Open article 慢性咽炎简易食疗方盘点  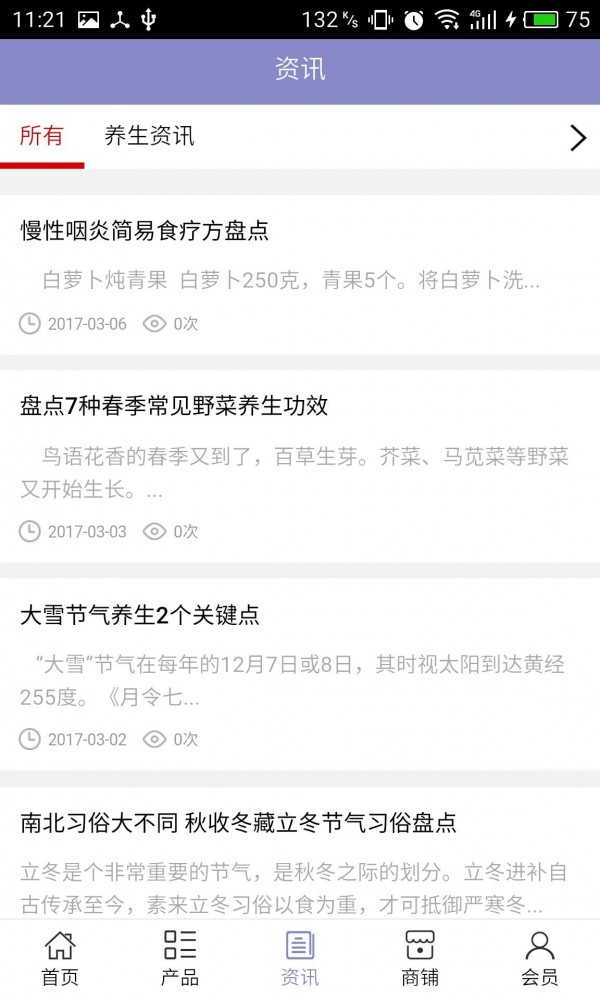[145, 231]
